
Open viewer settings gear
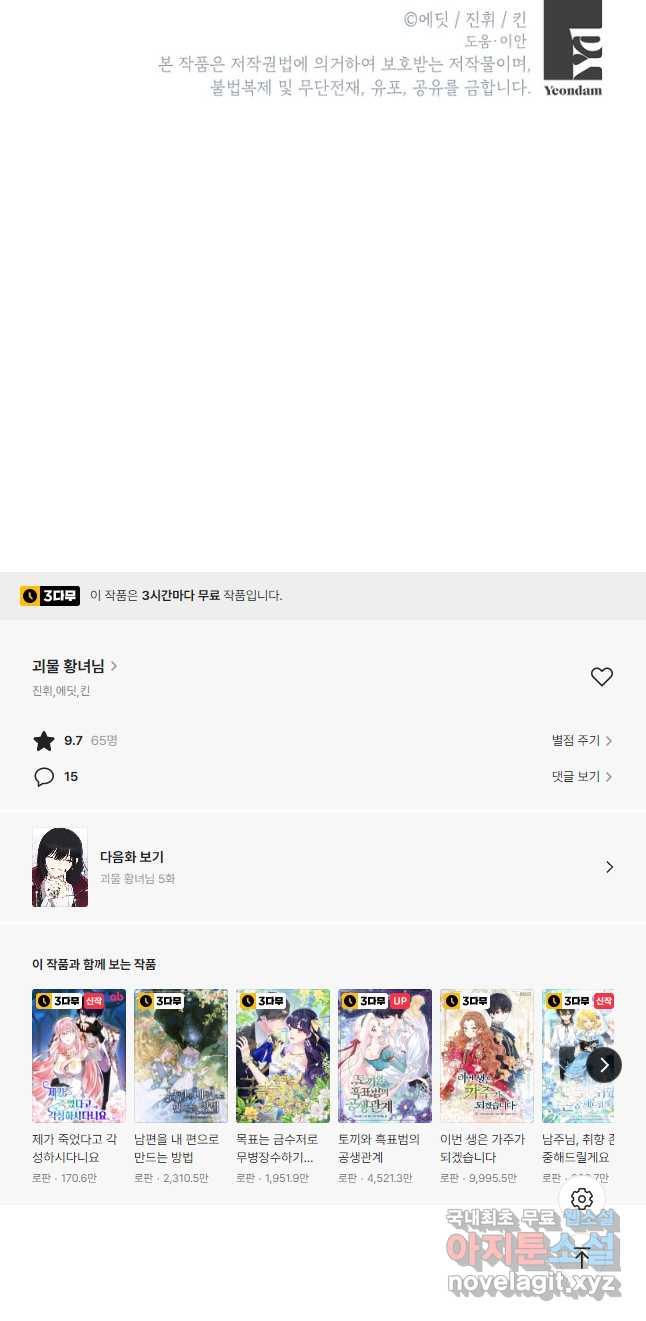582,1199
